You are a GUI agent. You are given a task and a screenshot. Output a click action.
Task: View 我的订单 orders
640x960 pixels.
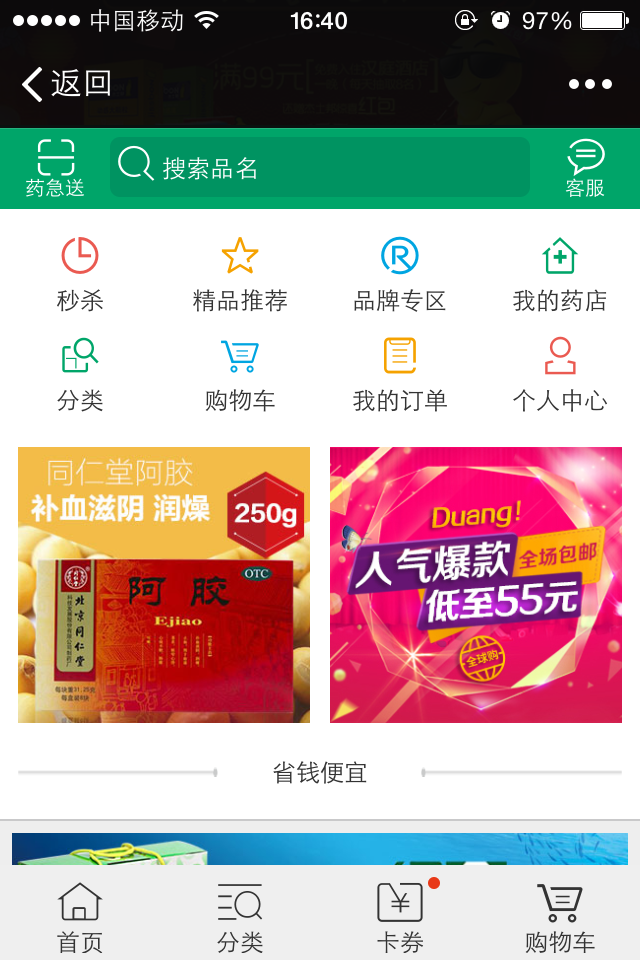[x=400, y=374]
